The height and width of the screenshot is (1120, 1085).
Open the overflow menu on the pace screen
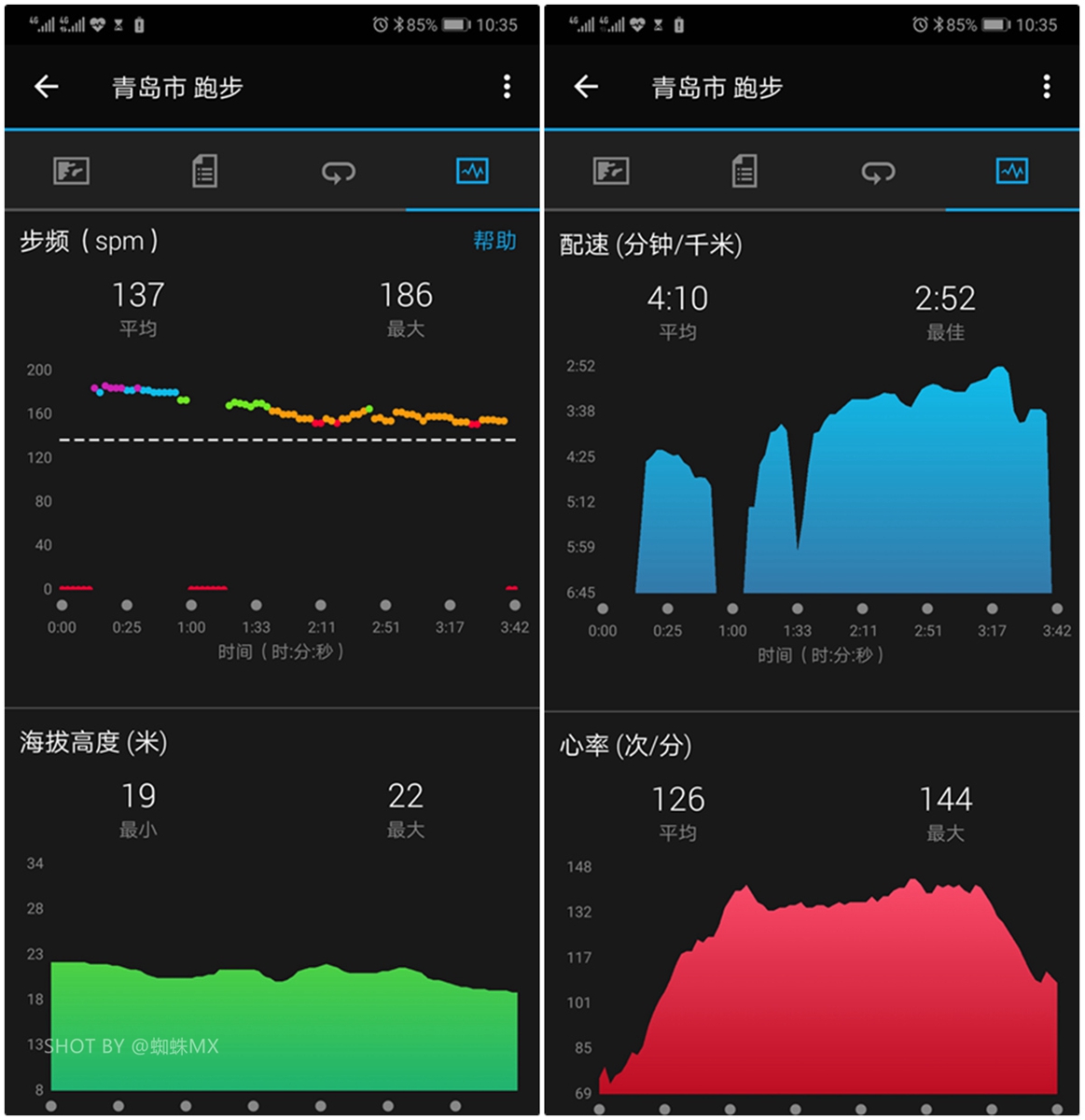tap(1045, 87)
